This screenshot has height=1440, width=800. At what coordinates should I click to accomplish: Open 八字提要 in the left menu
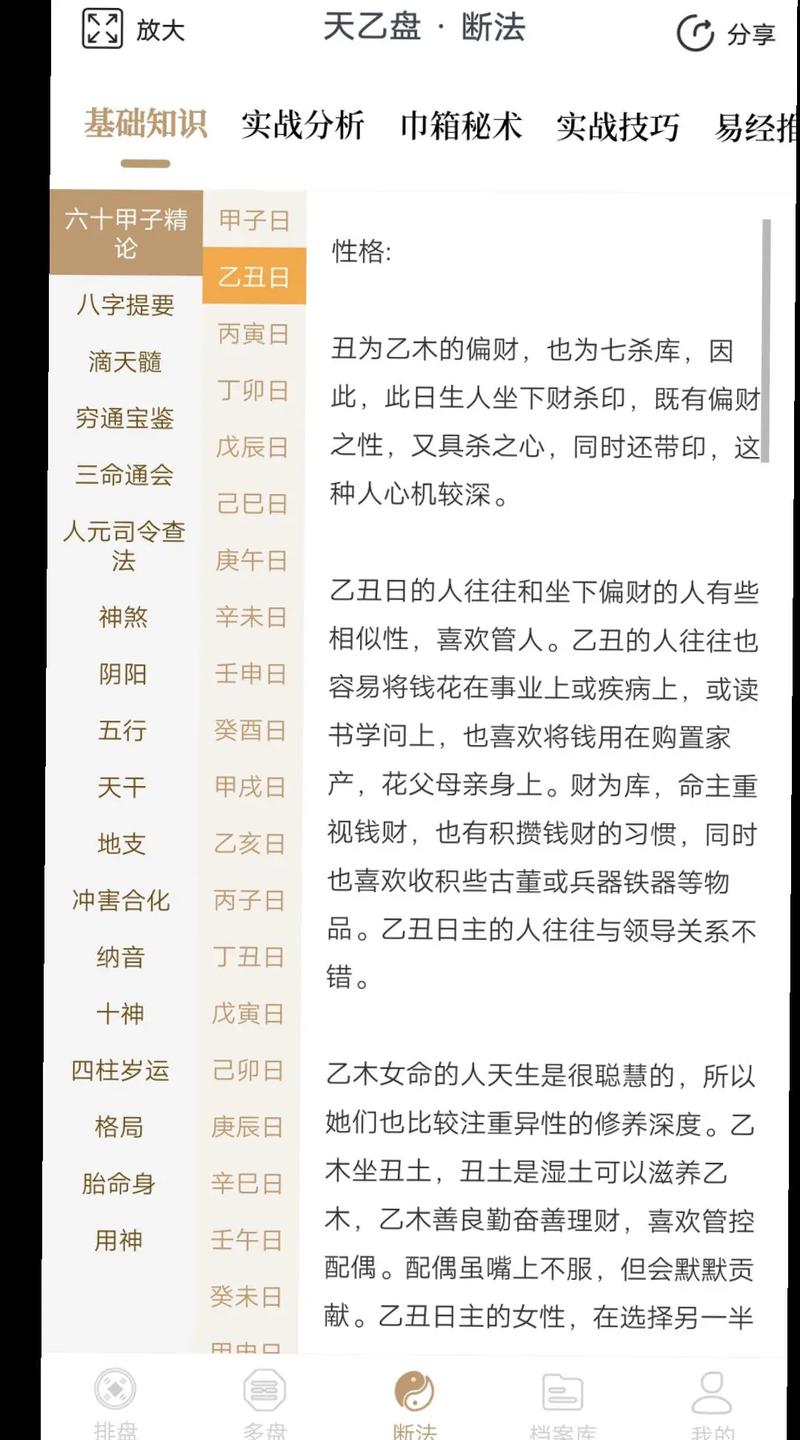(x=125, y=305)
